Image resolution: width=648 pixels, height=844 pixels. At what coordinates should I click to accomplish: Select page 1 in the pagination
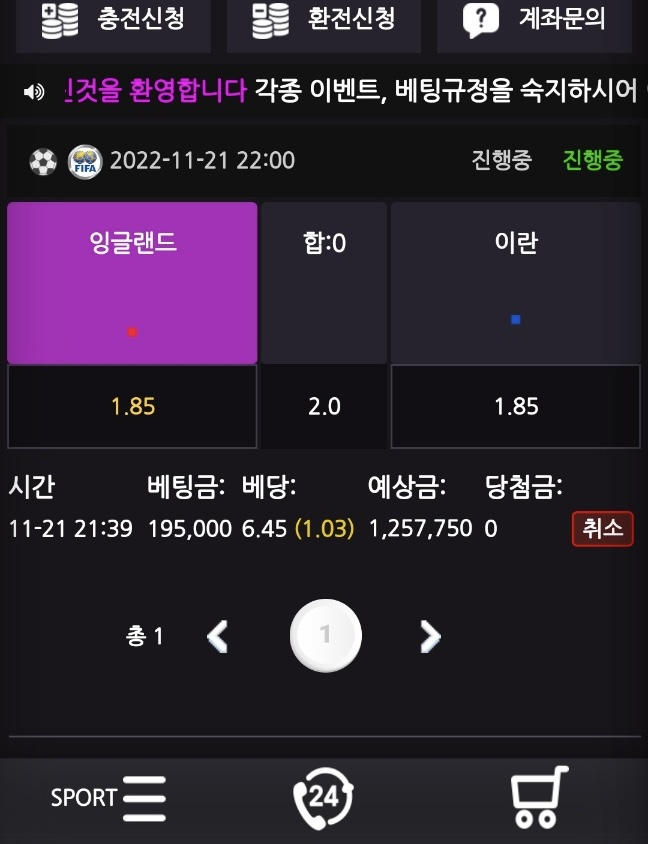pos(325,636)
